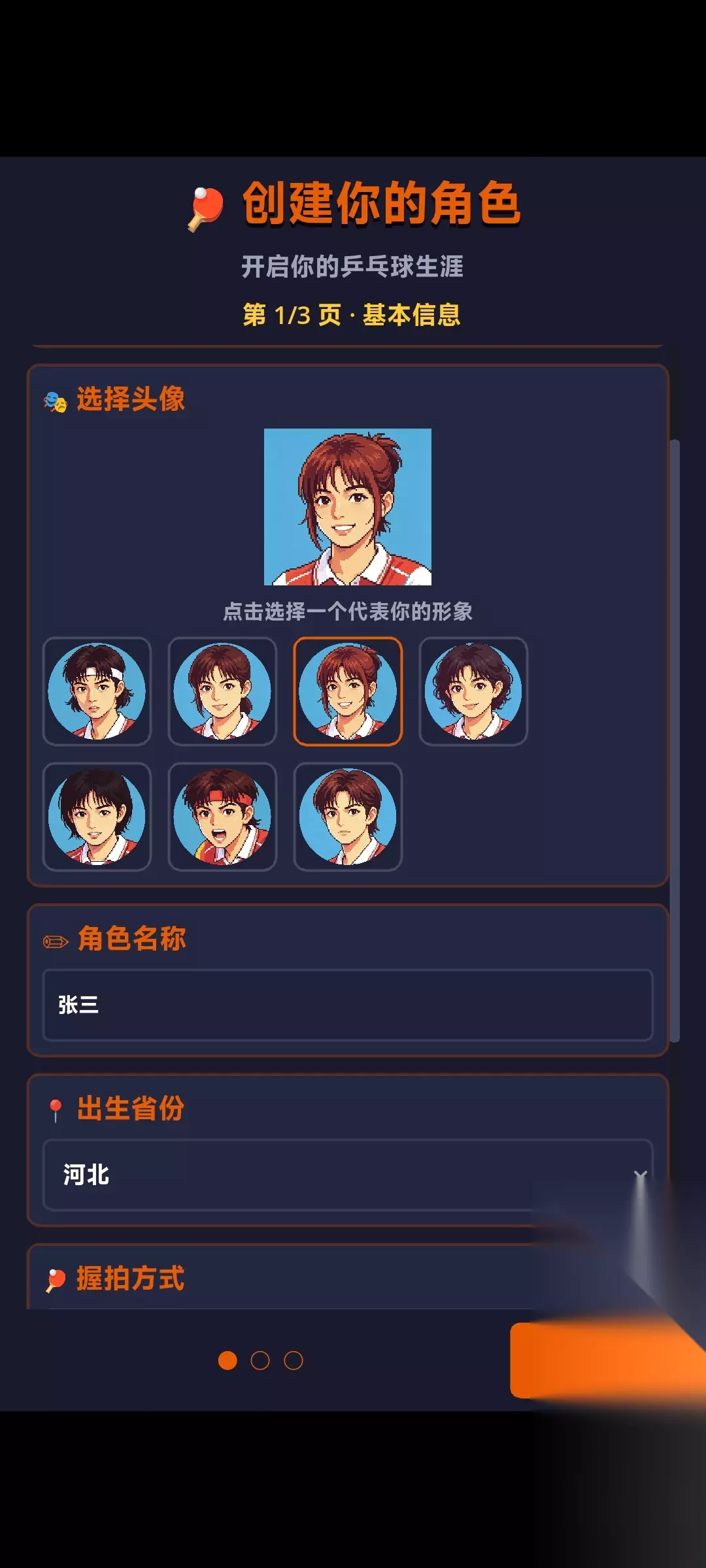Pick the short brown-haired boy avatar

pyautogui.click(x=348, y=817)
